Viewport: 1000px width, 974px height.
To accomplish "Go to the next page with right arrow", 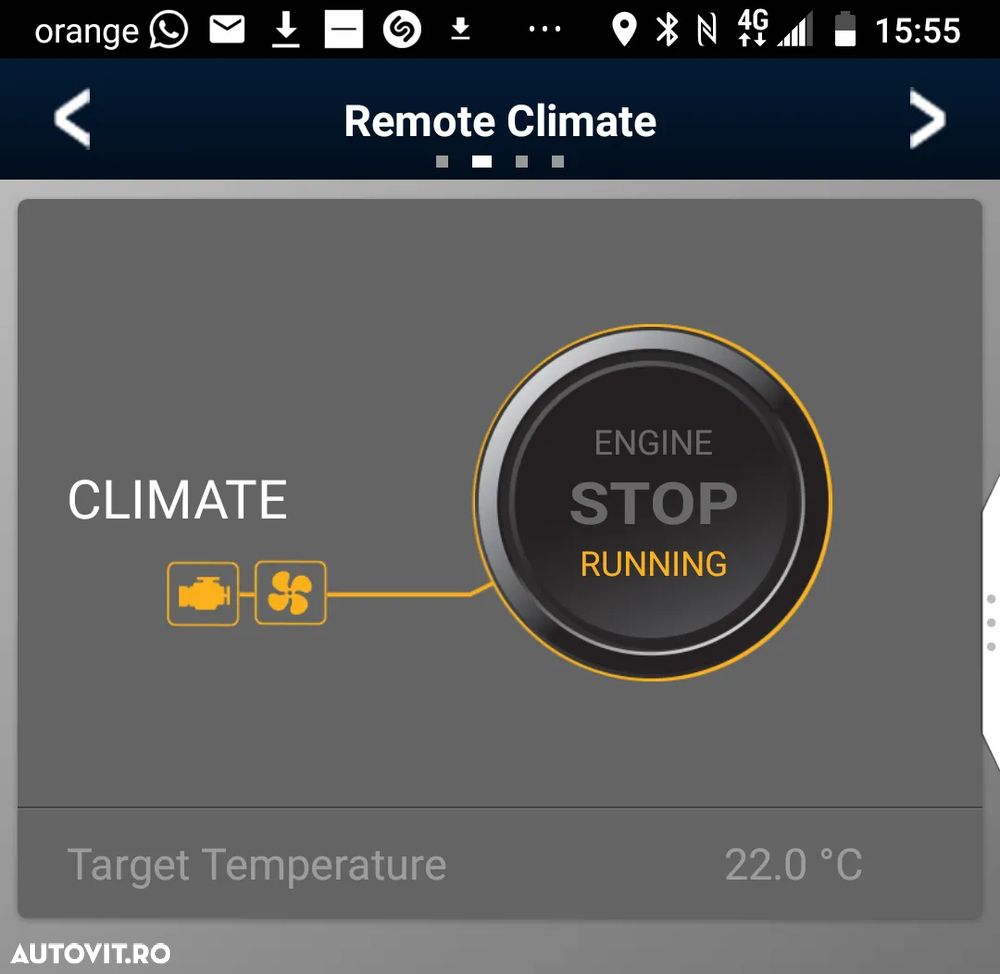I will pos(927,120).
